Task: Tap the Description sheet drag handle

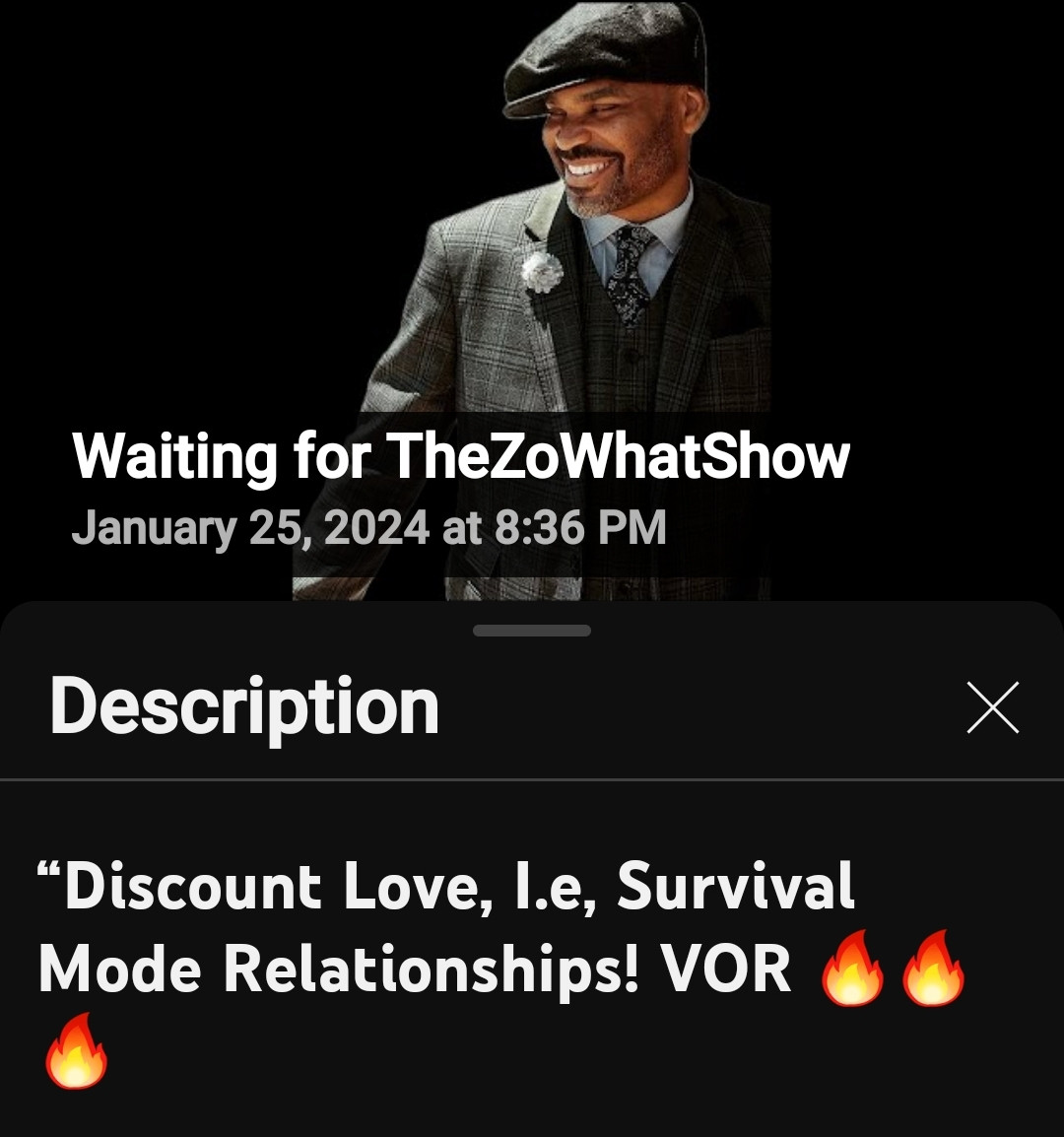Action: point(532,631)
